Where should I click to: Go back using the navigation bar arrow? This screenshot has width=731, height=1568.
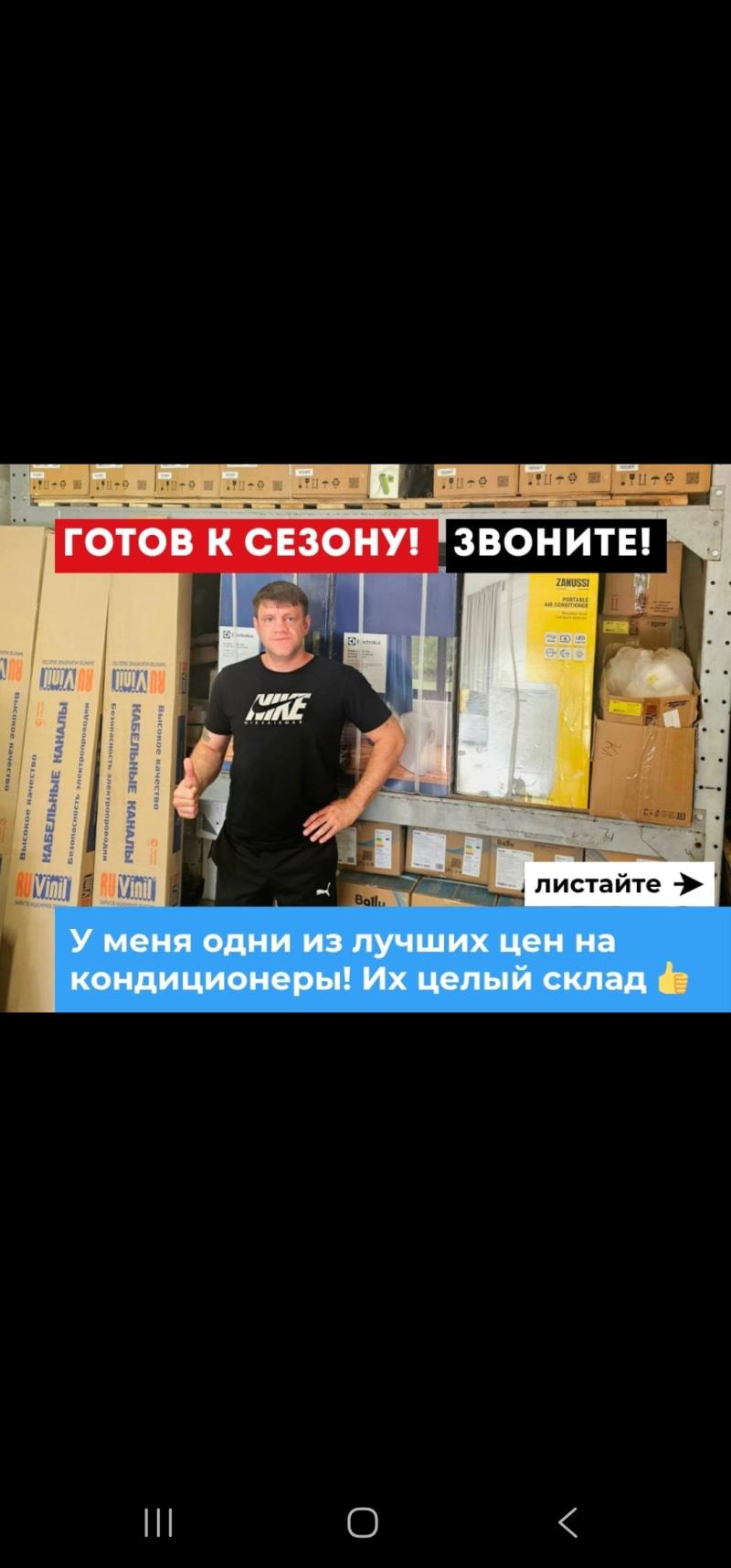tap(567, 1522)
